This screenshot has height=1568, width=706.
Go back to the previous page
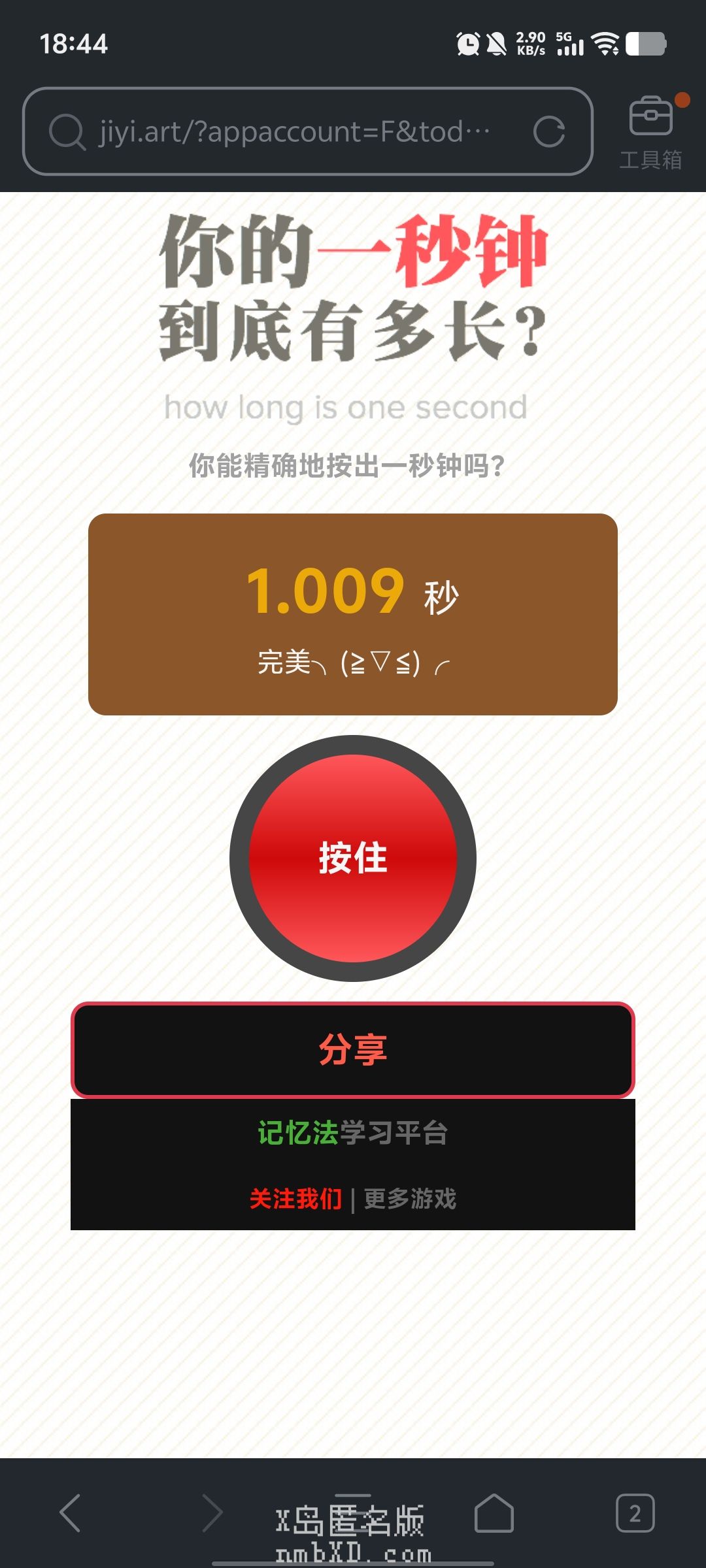(71, 1512)
